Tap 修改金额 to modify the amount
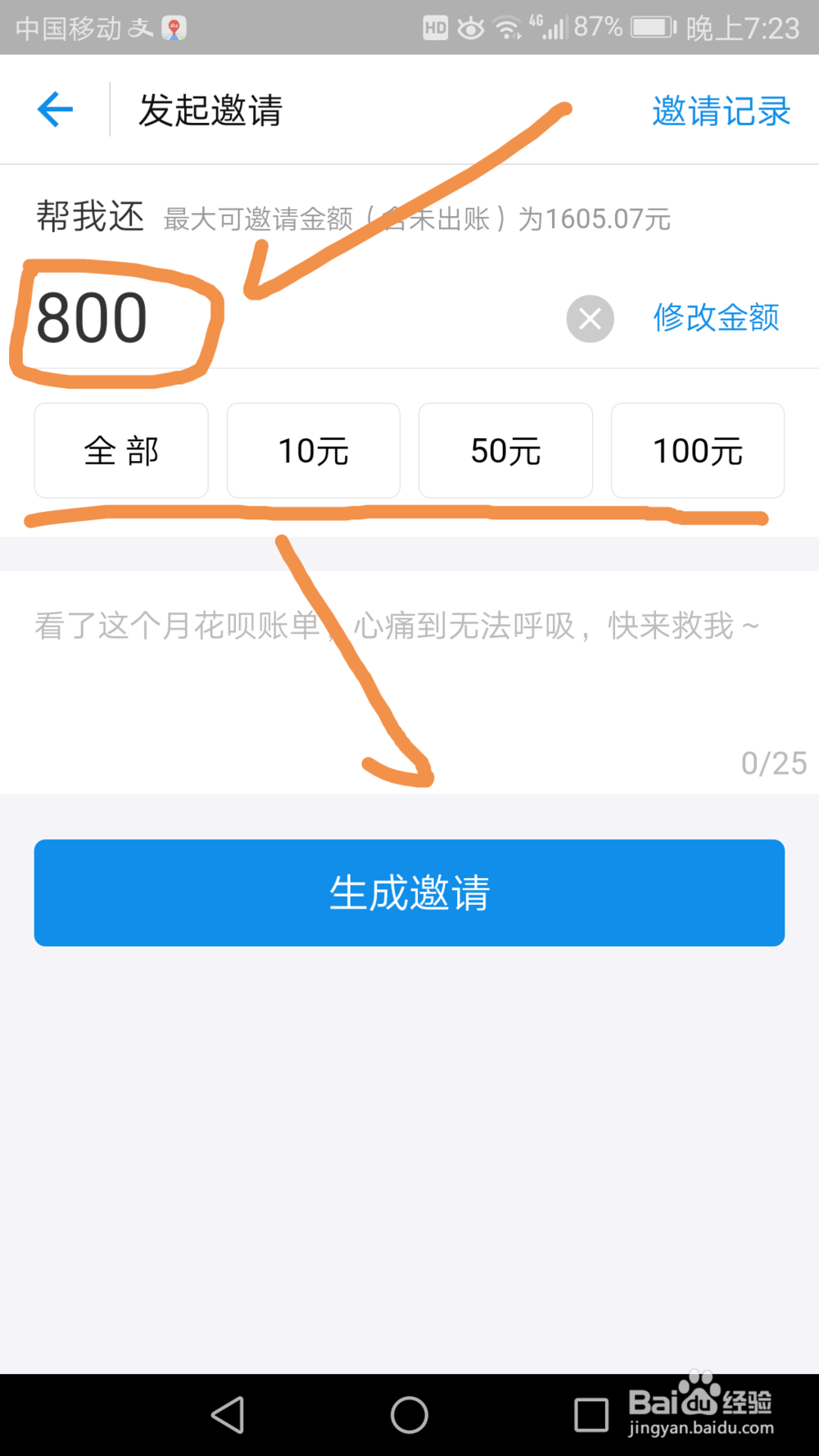The width and height of the screenshot is (819, 1456). (x=716, y=319)
